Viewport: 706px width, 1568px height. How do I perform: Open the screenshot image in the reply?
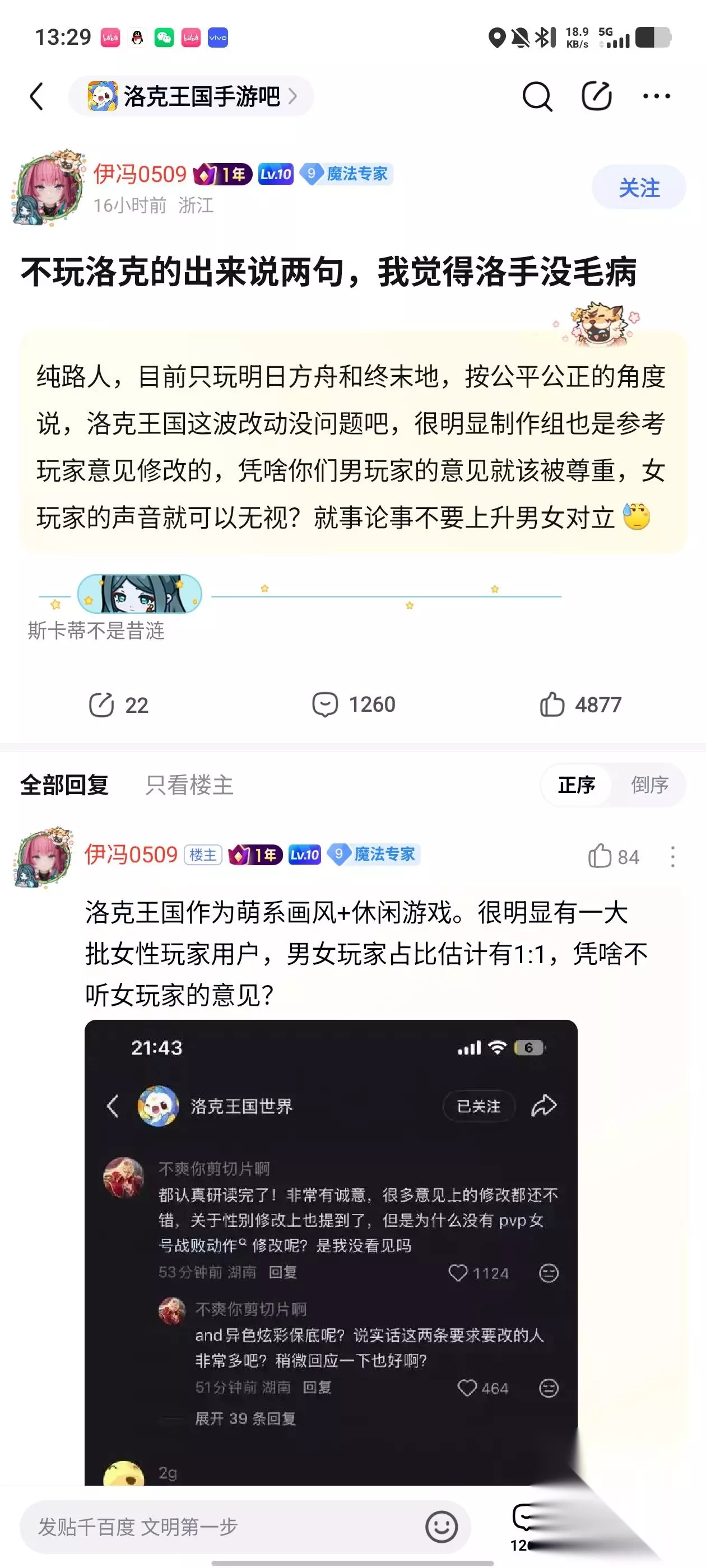(331, 1252)
